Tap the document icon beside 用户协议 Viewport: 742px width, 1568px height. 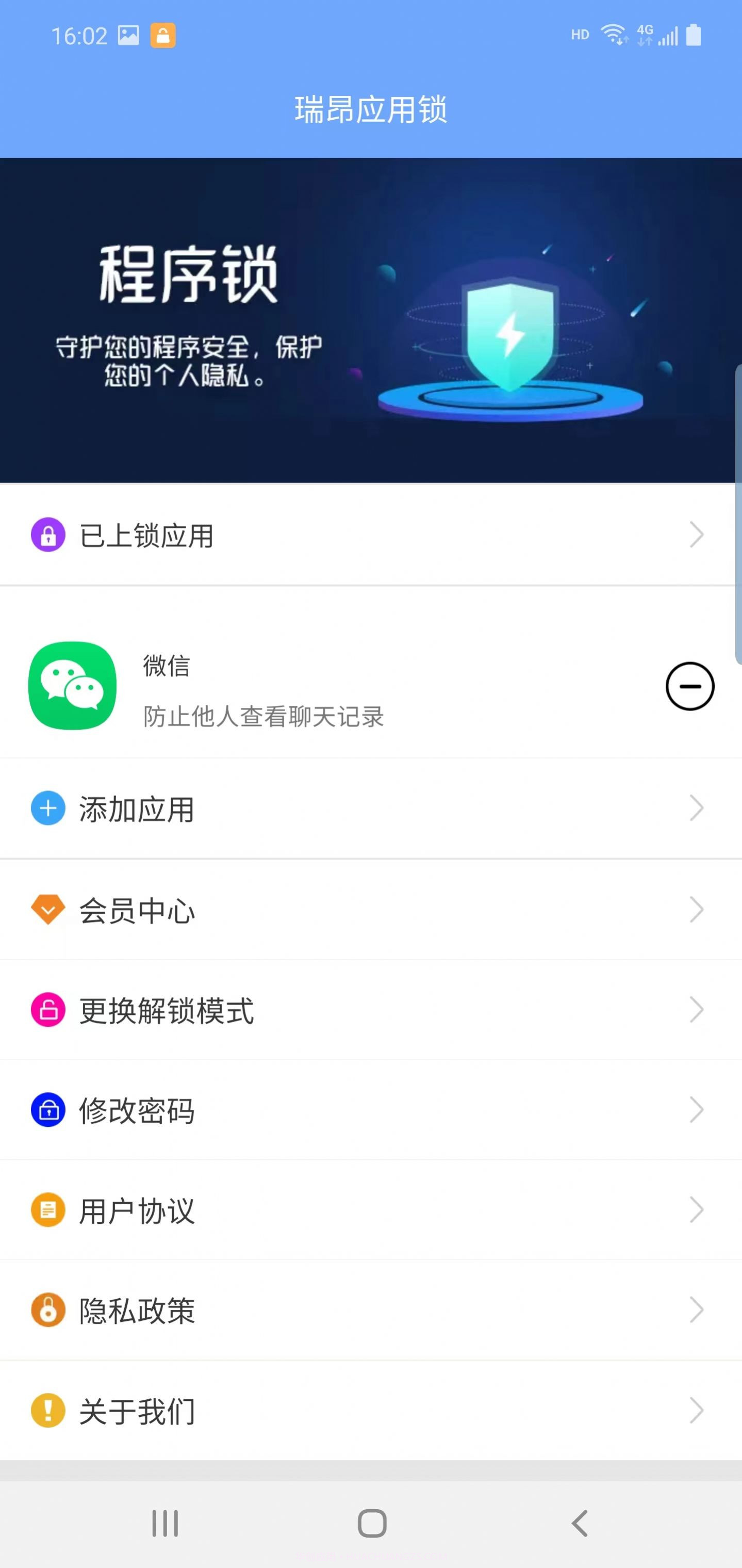(47, 1209)
